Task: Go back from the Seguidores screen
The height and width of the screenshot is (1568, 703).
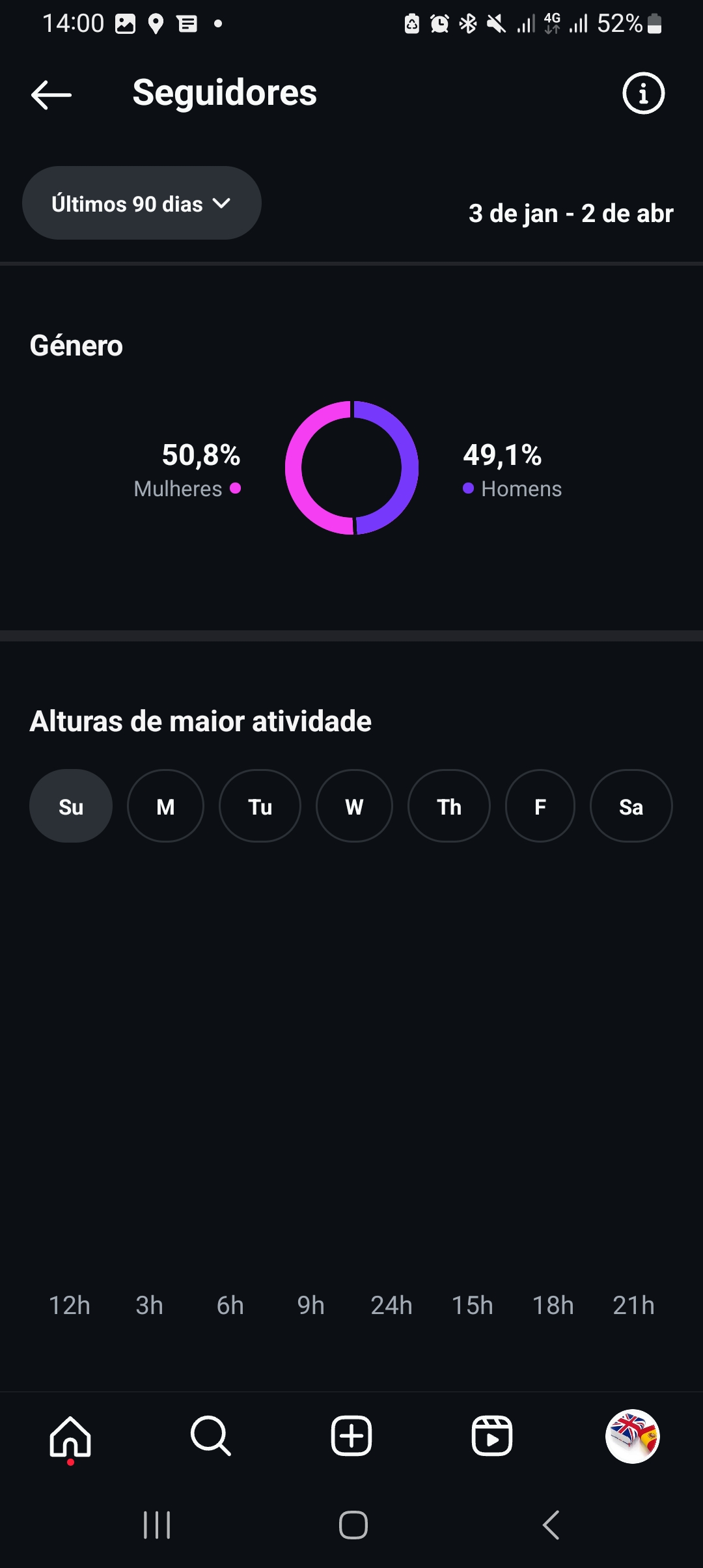Action: pyautogui.click(x=51, y=94)
